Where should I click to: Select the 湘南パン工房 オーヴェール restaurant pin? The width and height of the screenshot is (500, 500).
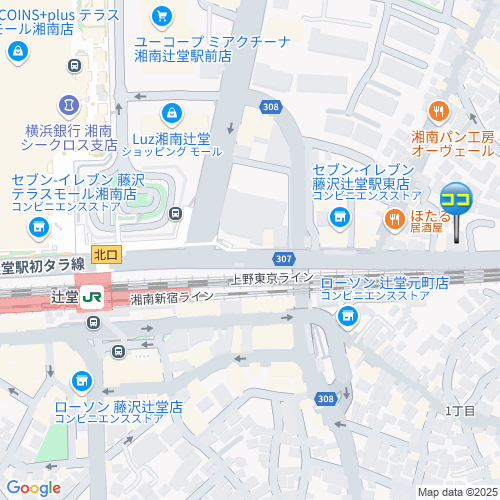(x=439, y=112)
